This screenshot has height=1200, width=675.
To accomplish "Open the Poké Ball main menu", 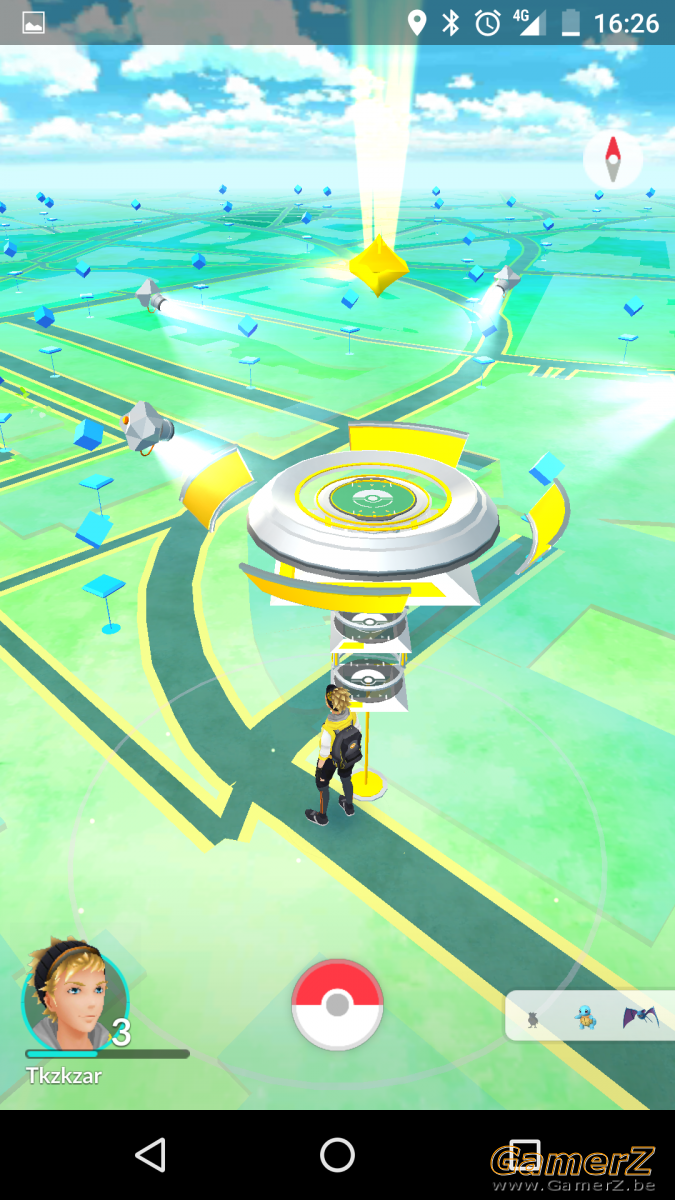I will (337, 1004).
